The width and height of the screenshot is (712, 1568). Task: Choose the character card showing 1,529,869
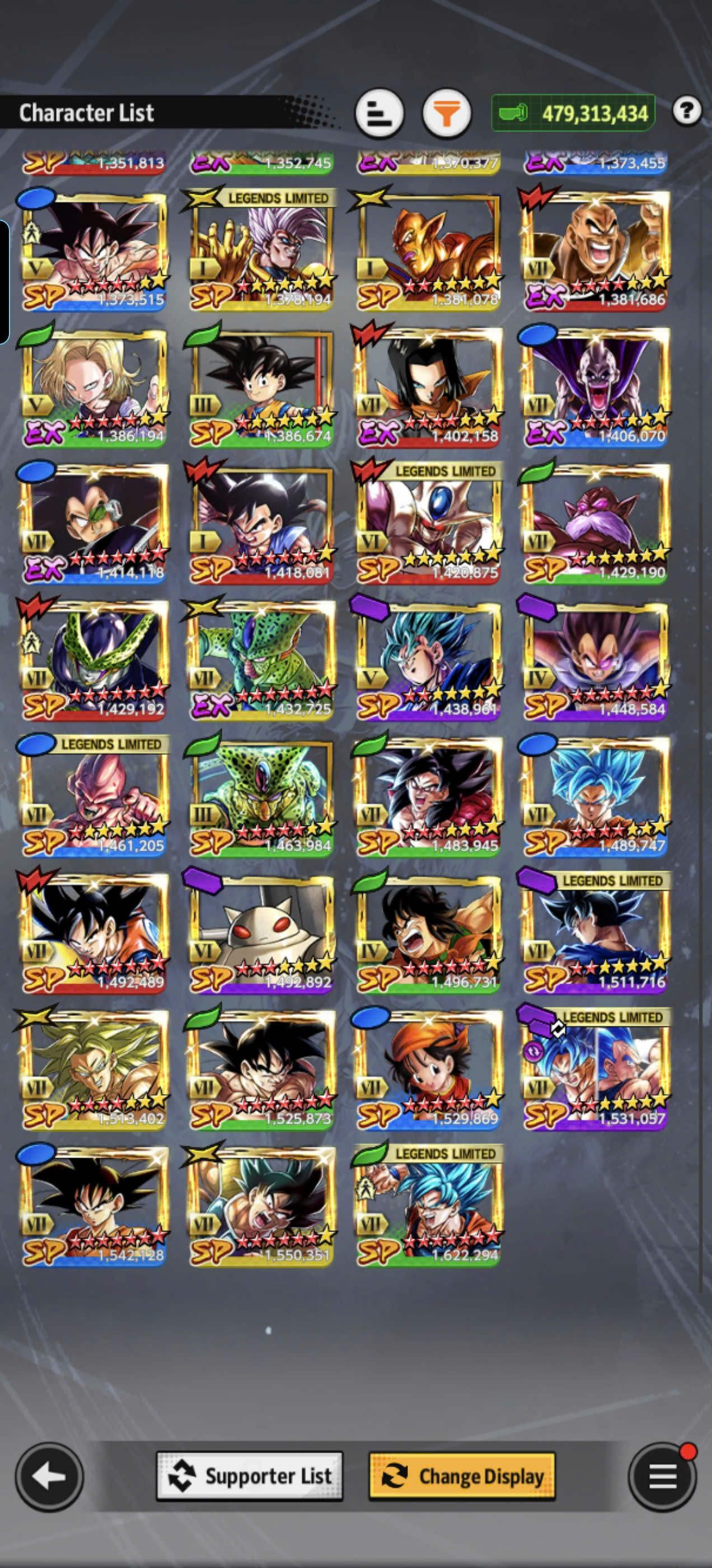428,1069
